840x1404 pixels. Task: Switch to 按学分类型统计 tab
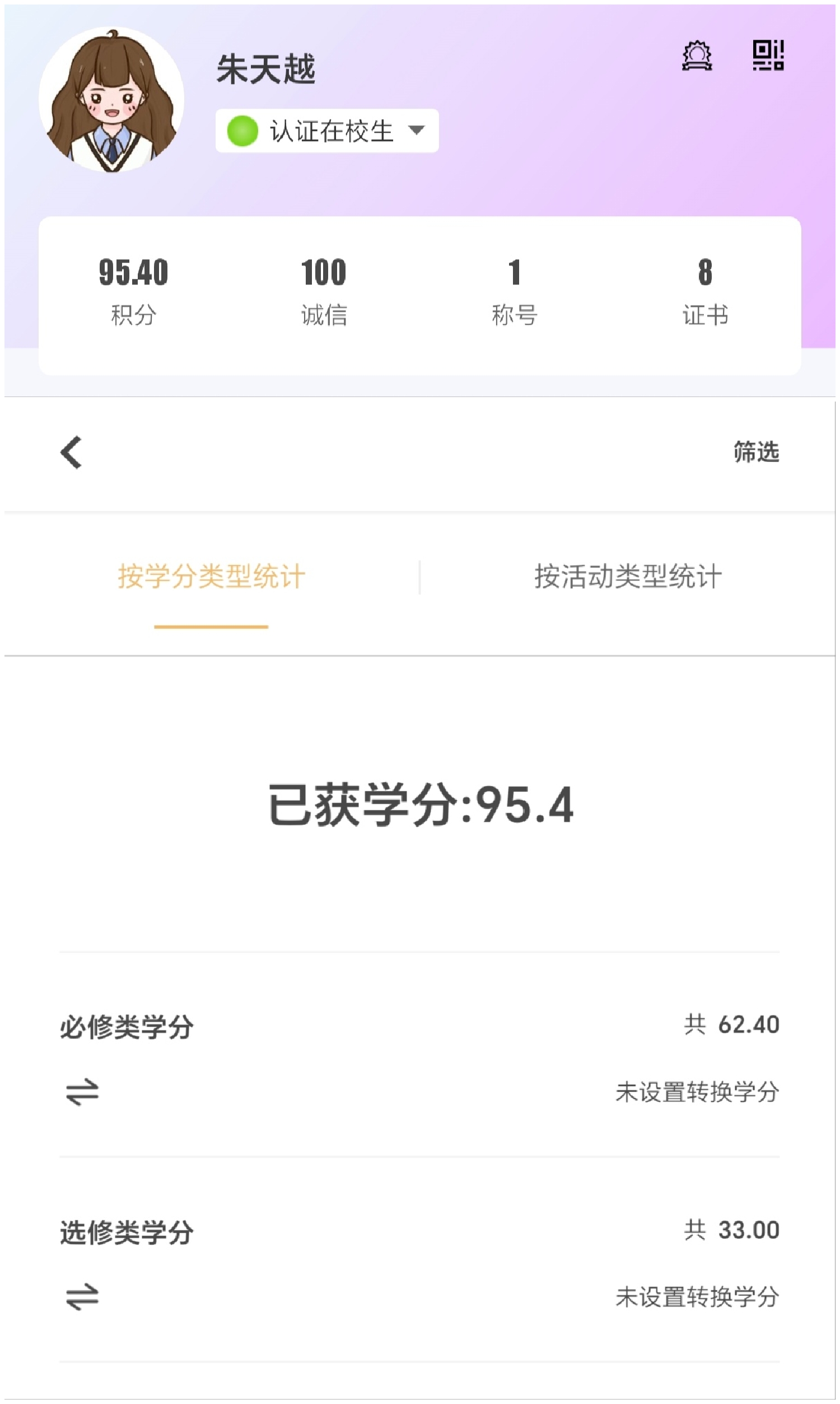point(211,577)
